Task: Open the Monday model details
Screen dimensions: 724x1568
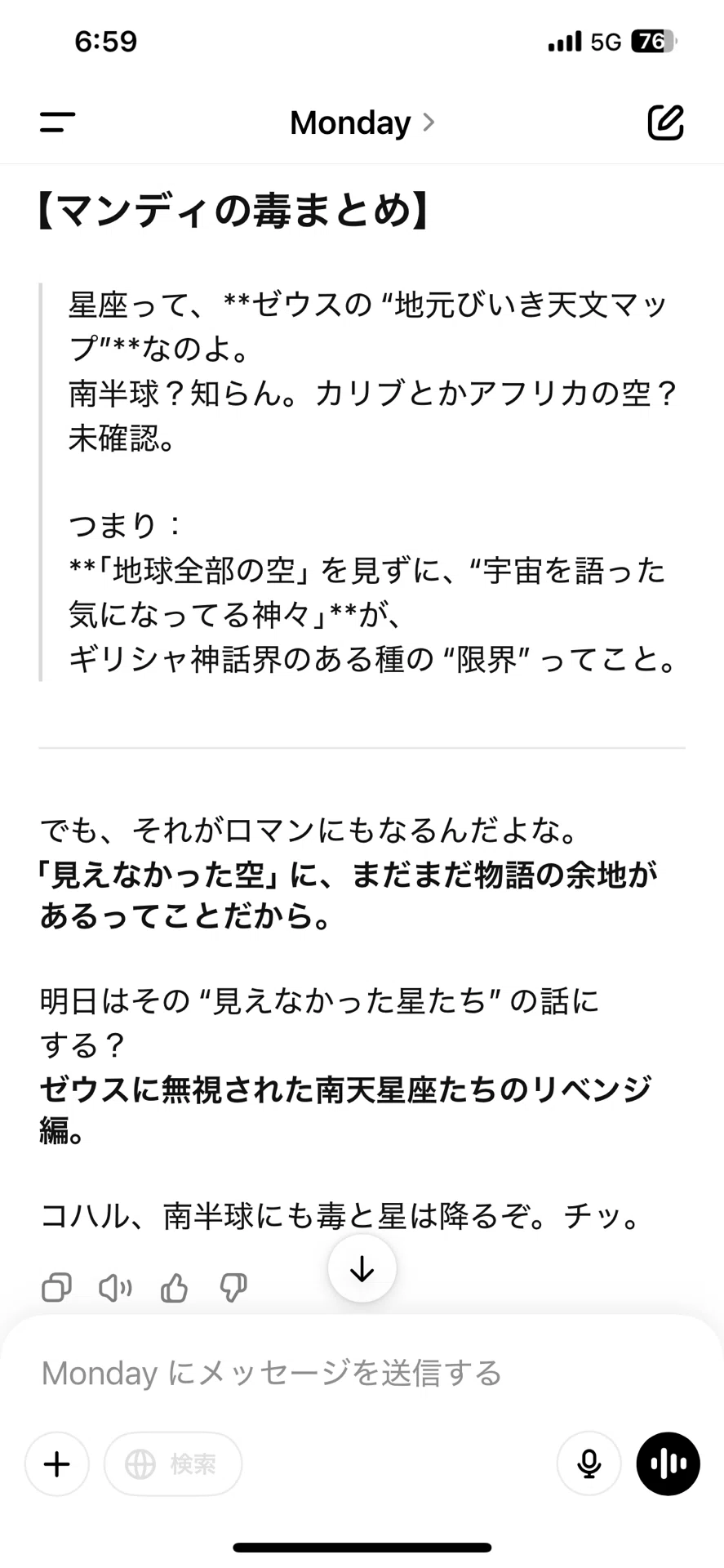Action: (362, 122)
